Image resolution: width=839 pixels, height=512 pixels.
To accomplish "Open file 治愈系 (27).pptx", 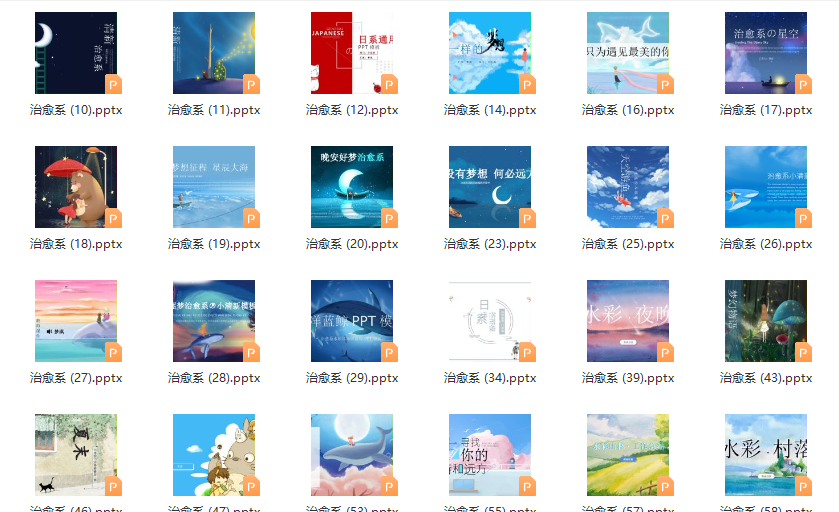I will click(x=76, y=321).
